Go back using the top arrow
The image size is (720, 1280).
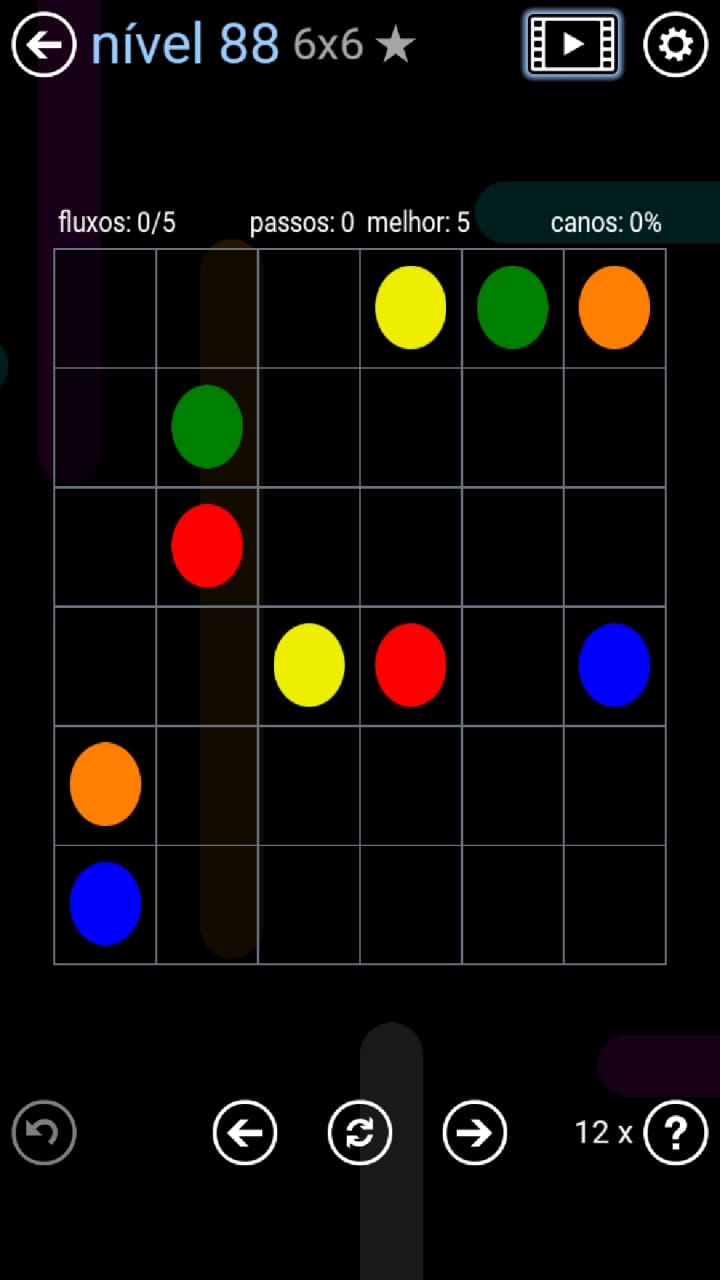pyautogui.click(x=44, y=45)
